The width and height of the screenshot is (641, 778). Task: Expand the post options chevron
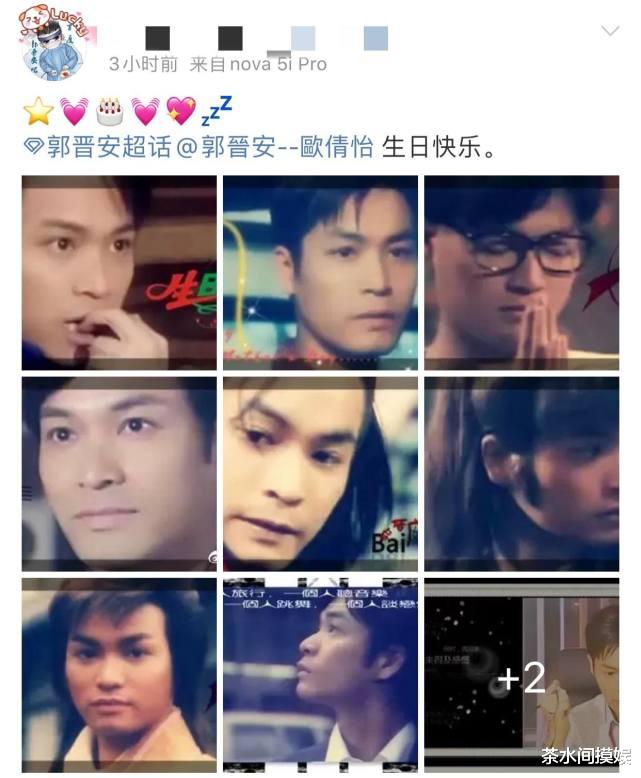[x=610, y=32]
